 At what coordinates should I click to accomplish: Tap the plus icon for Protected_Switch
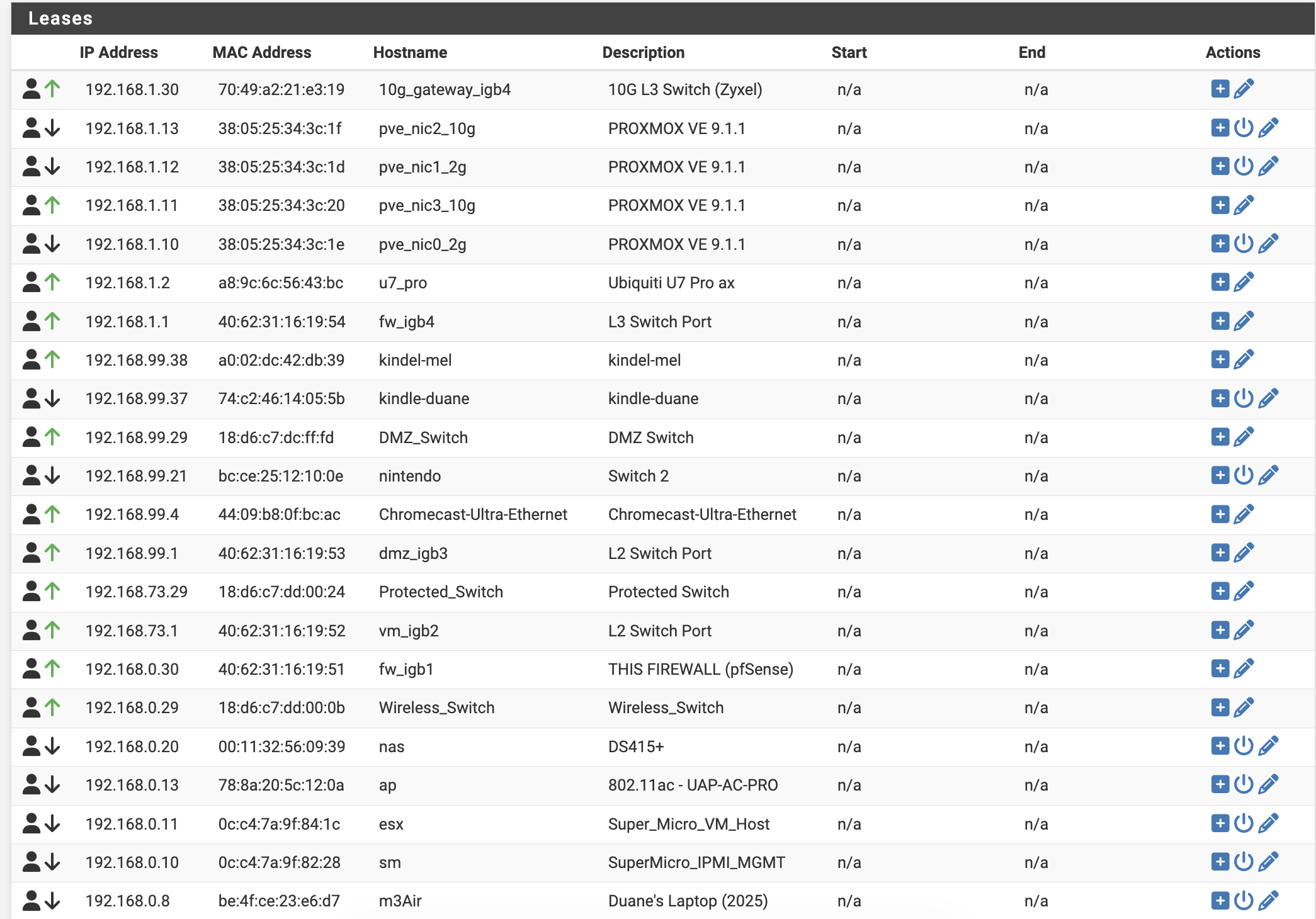1220,592
